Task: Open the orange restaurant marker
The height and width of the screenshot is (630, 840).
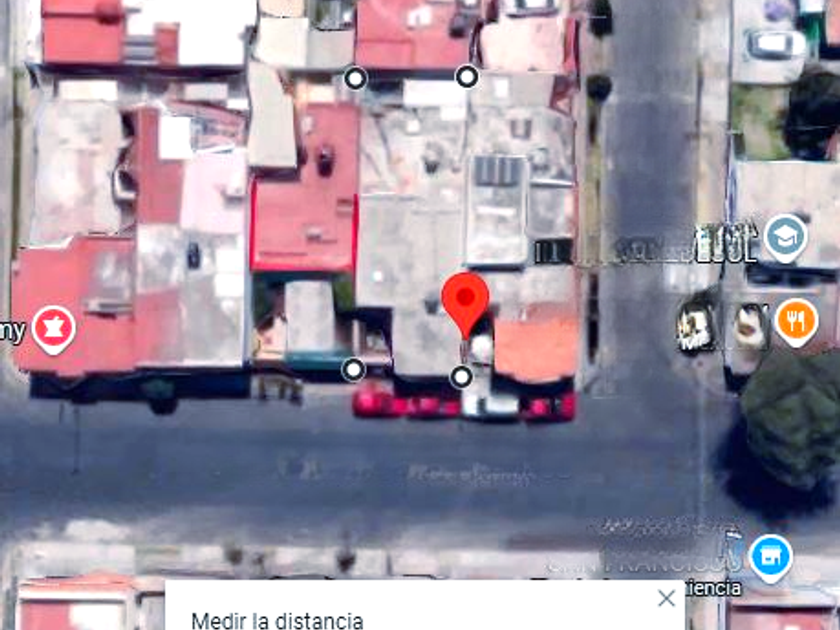Action: tap(796, 322)
